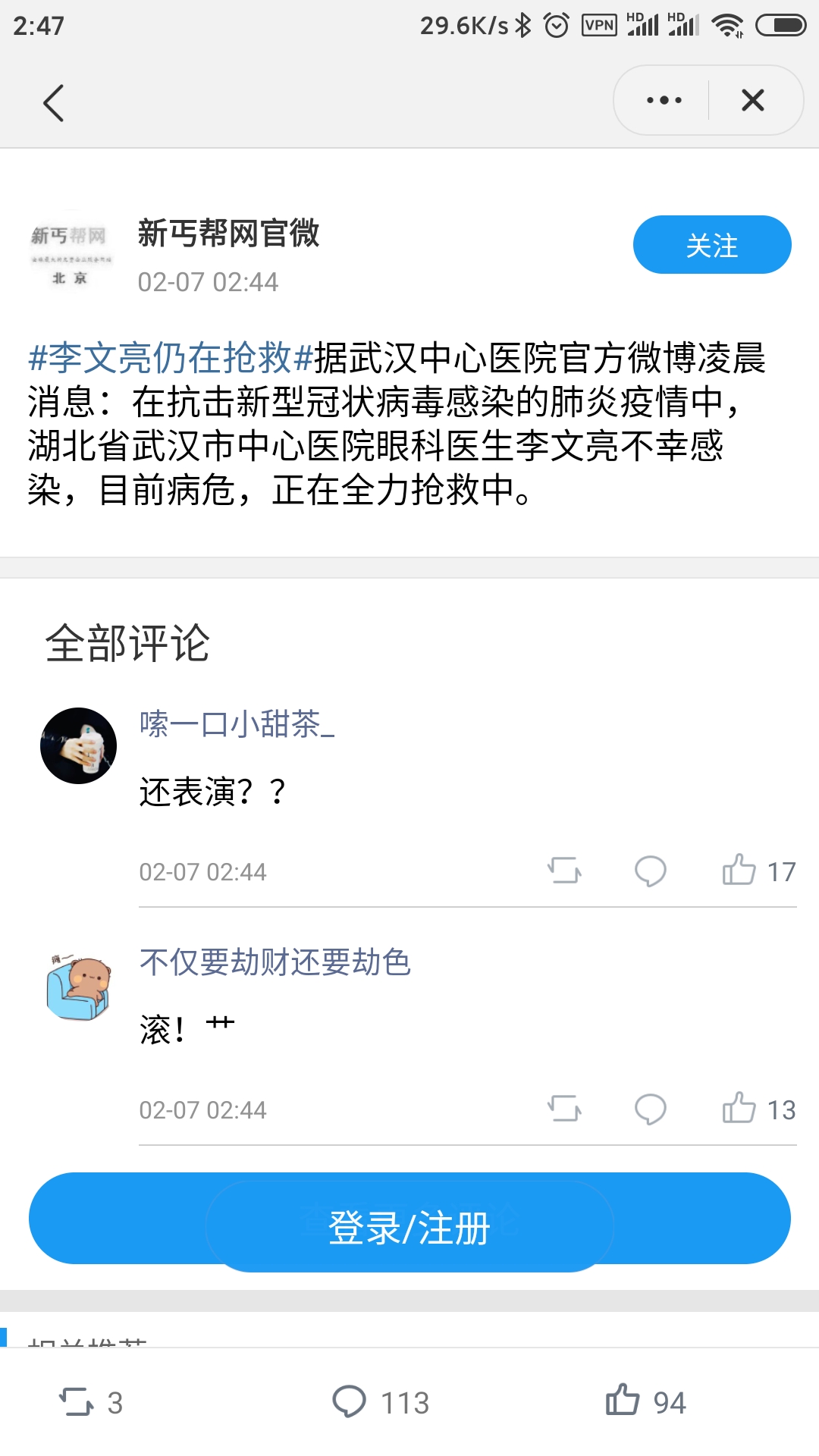Viewport: 819px width, 1456px height.
Task: Repost the comment 还表演？？
Action: 564,871
